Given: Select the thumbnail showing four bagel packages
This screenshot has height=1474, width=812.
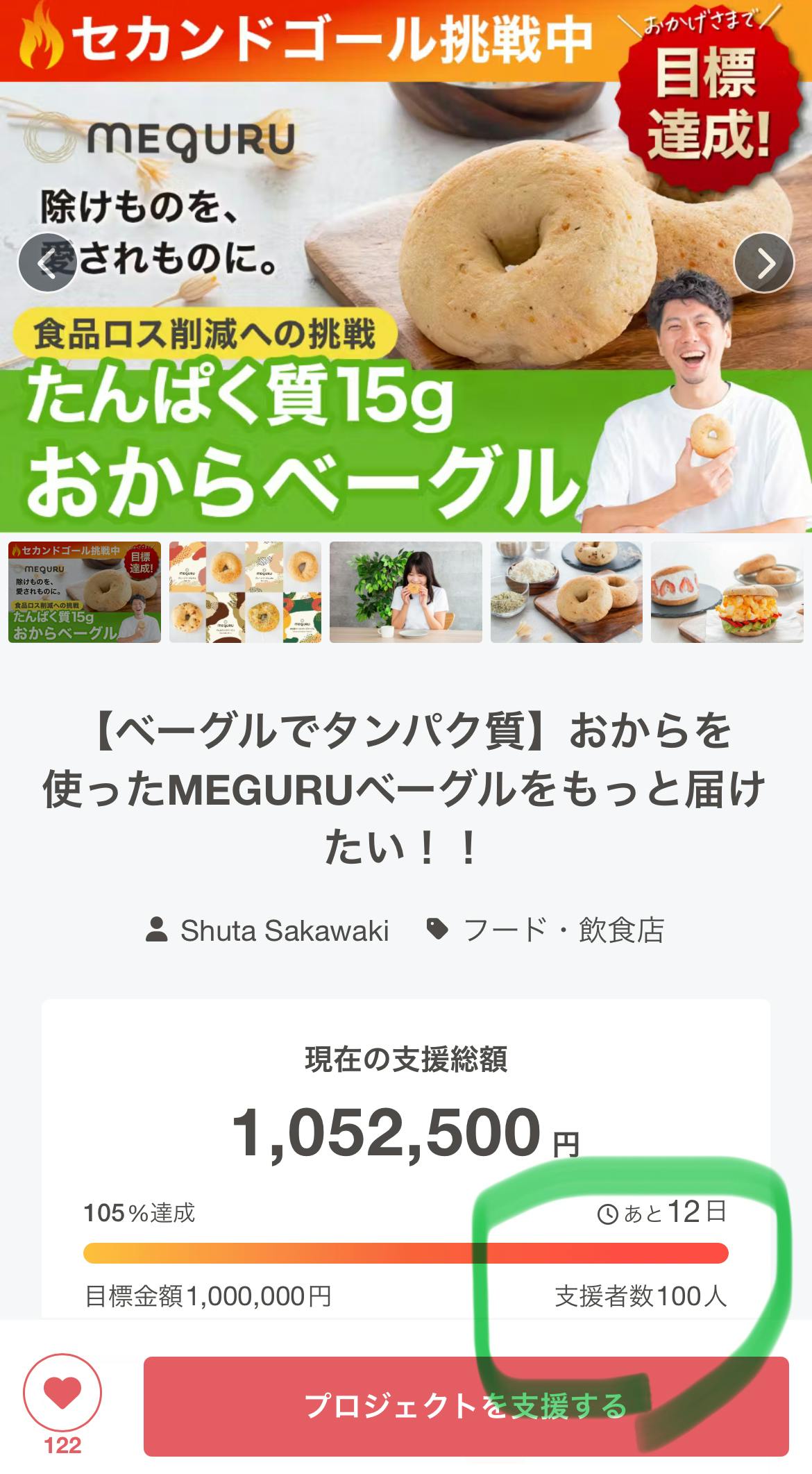Looking at the screenshot, I should point(245,592).
